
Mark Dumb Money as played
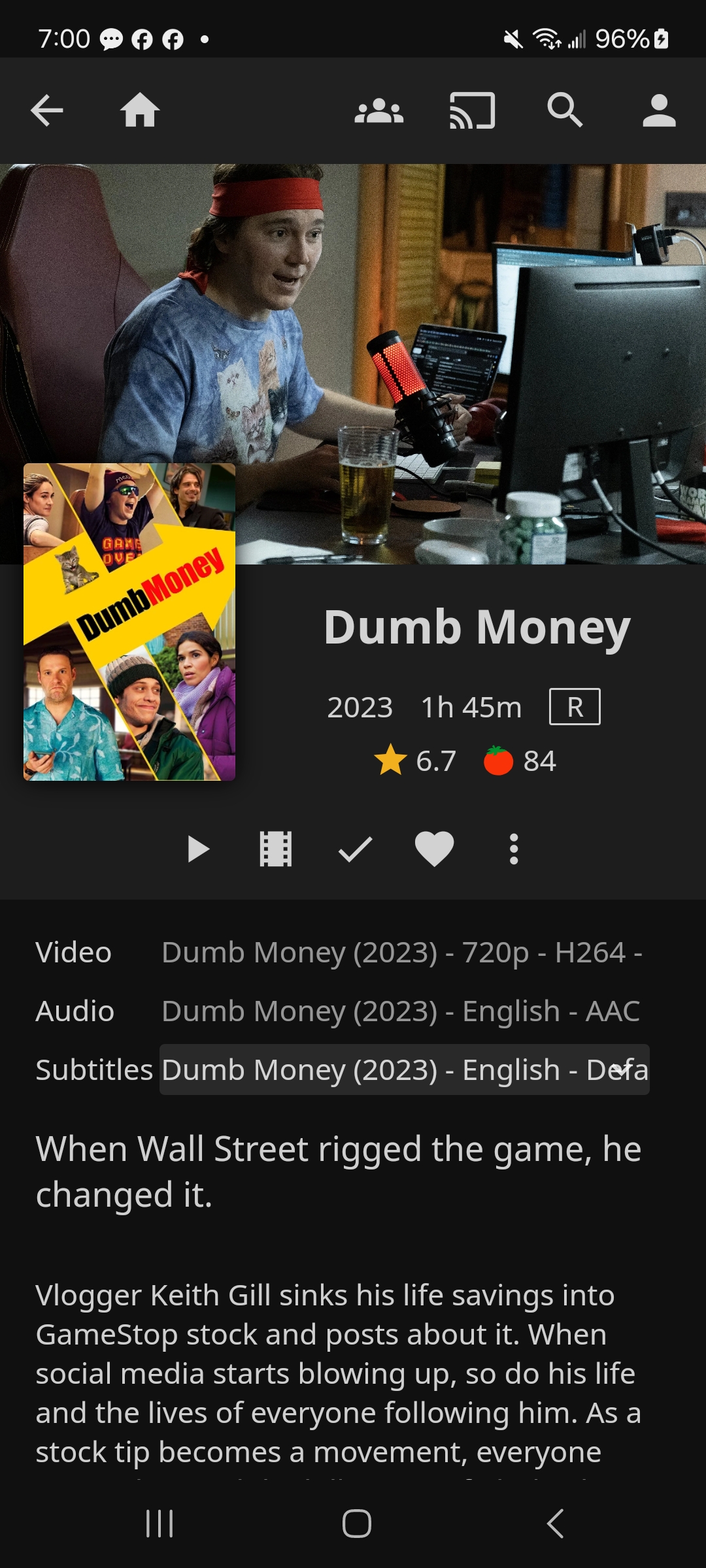(355, 849)
